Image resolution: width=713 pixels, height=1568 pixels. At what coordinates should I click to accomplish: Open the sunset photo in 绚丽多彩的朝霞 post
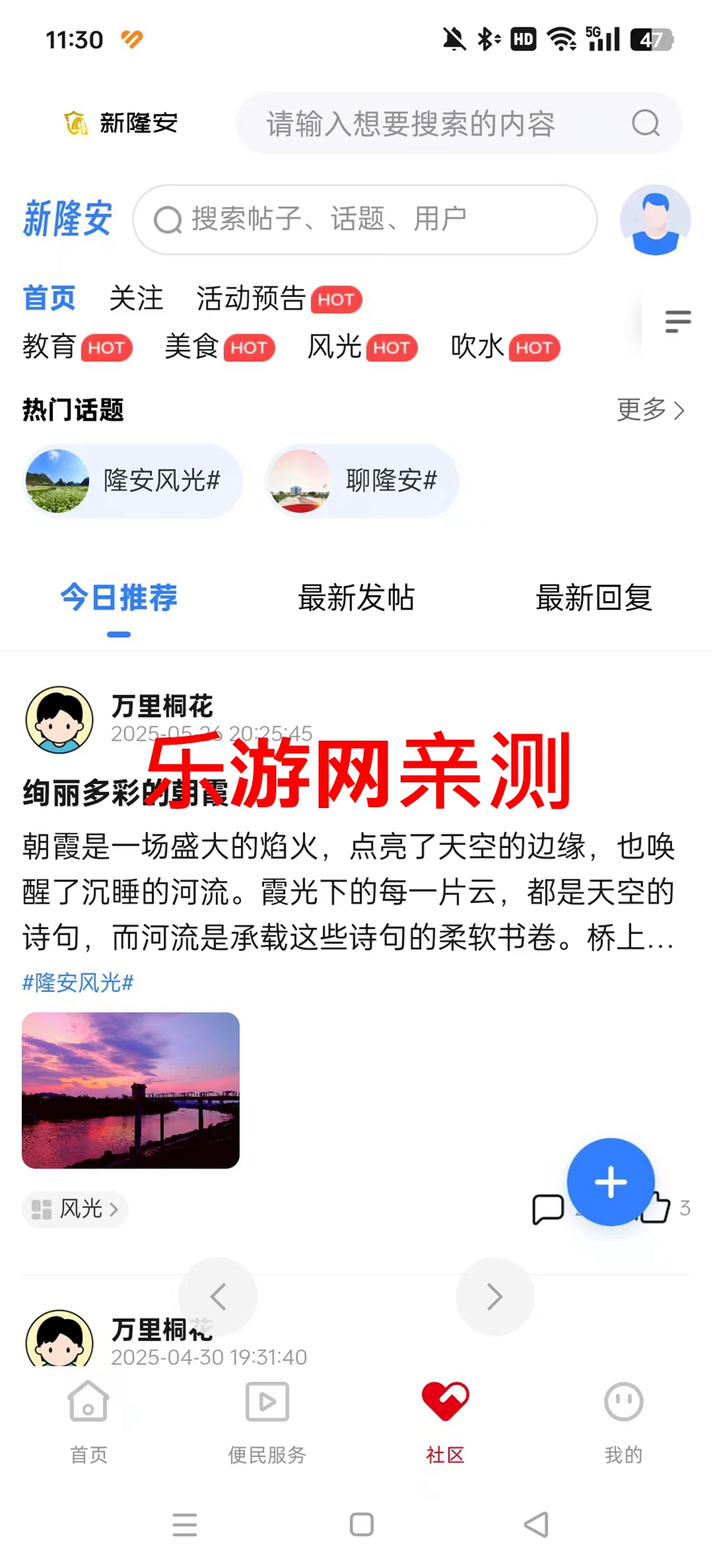[x=131, y=1090]
